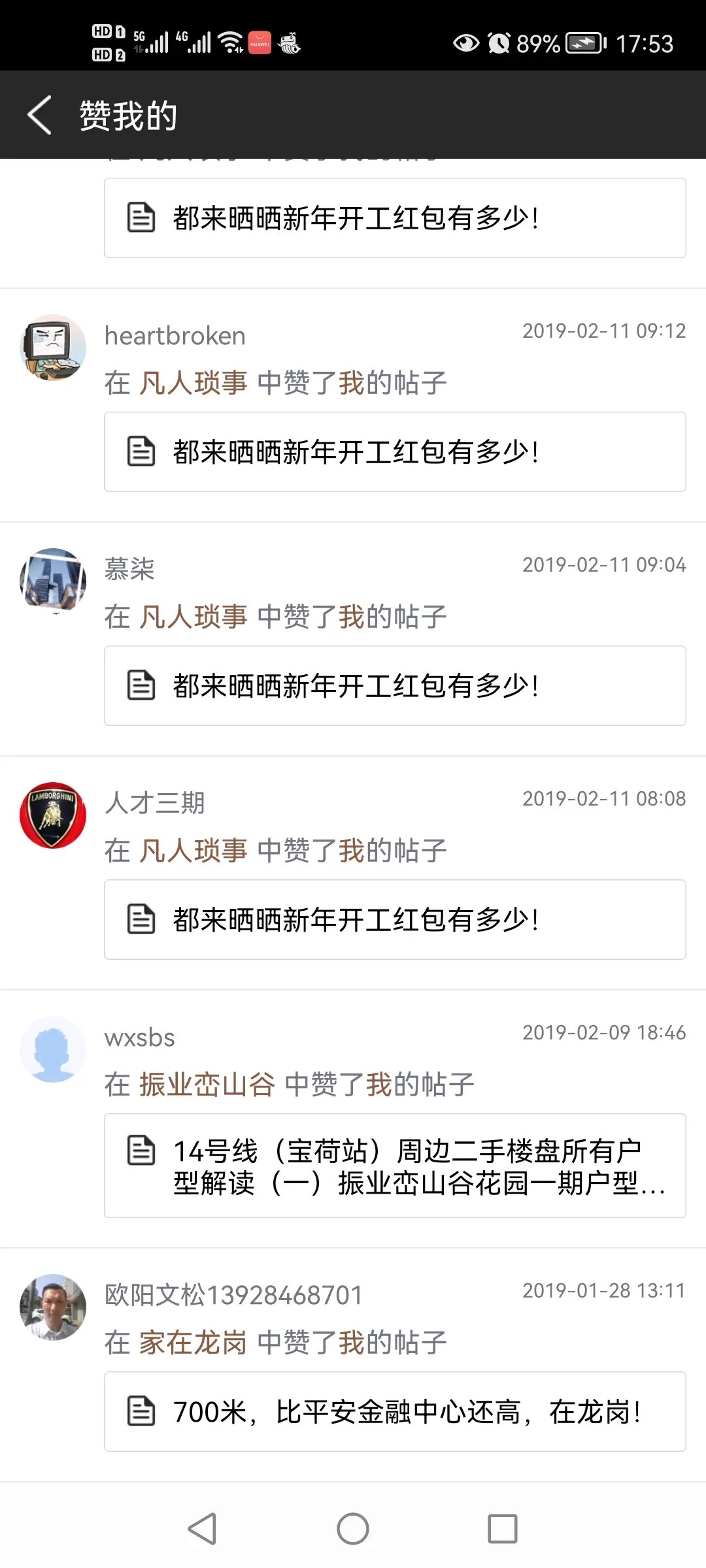706x1568 pixels.
Task: Open post card liked by heartbroken
Action: (395, 452)
